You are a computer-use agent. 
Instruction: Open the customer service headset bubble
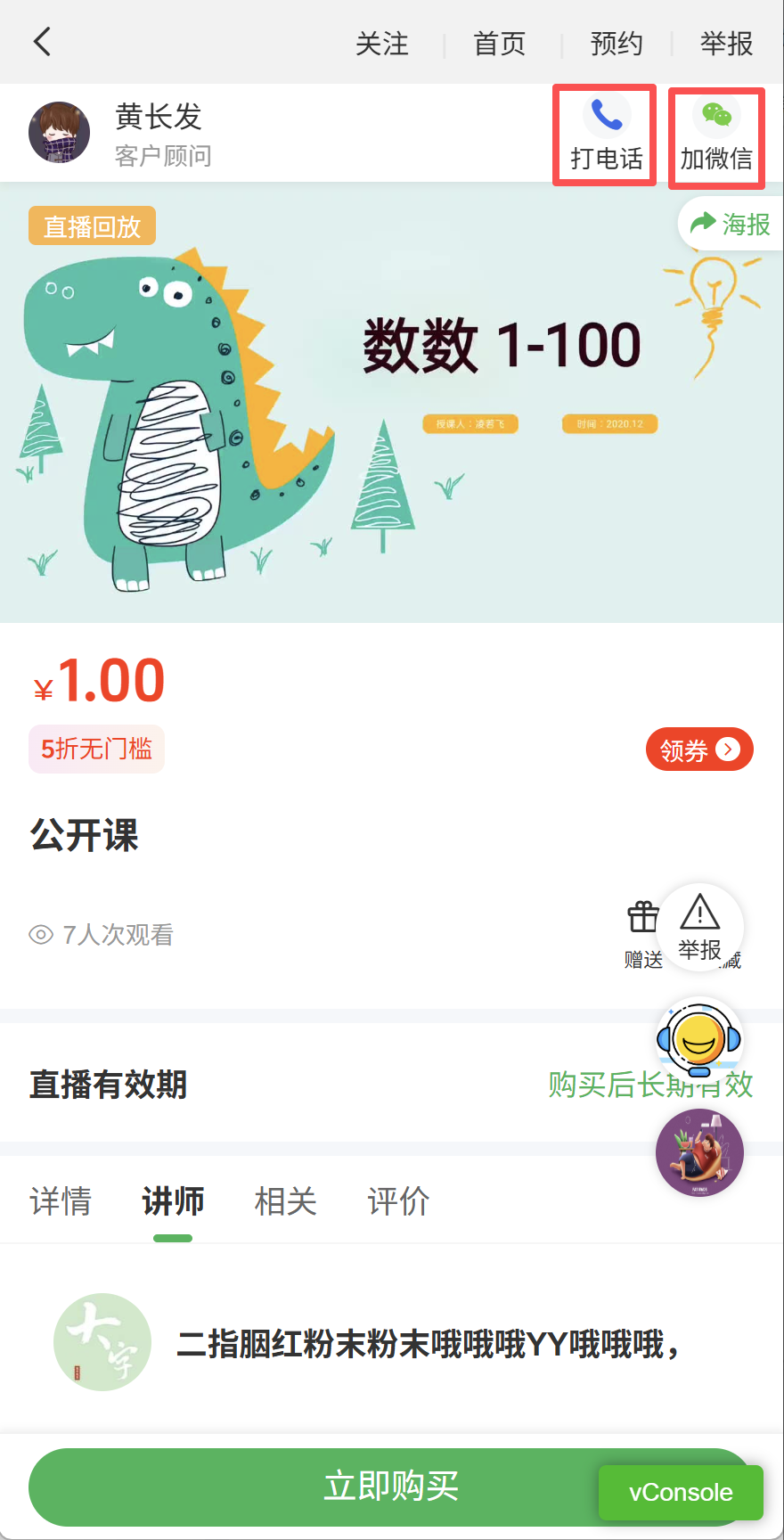point(699,1040)
